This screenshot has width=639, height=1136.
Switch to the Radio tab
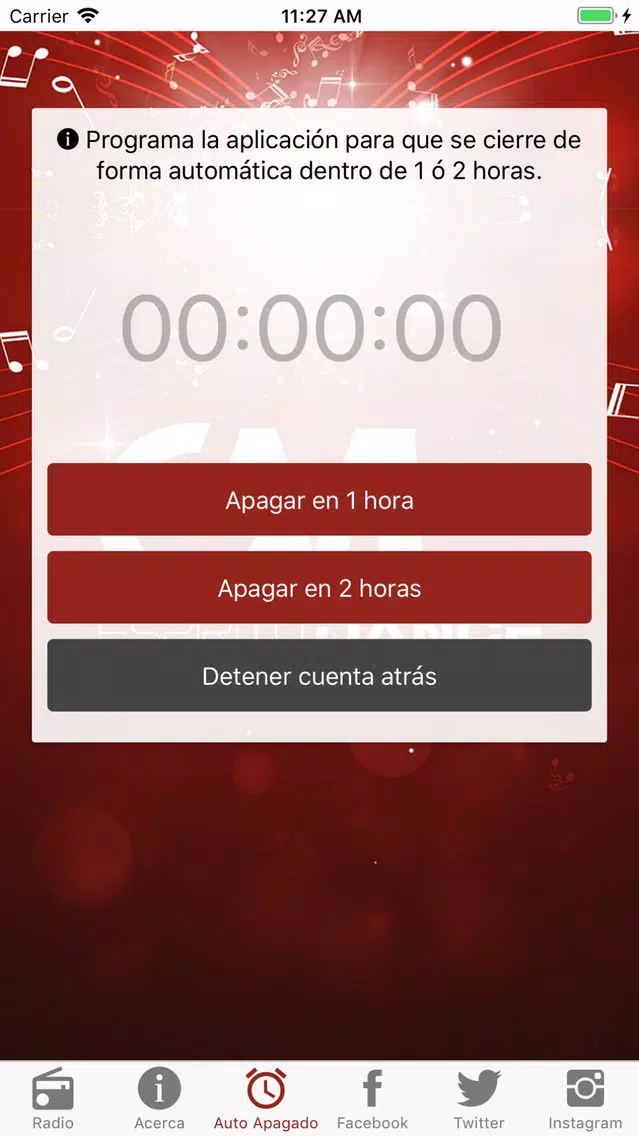click(x=53, y=1098)
